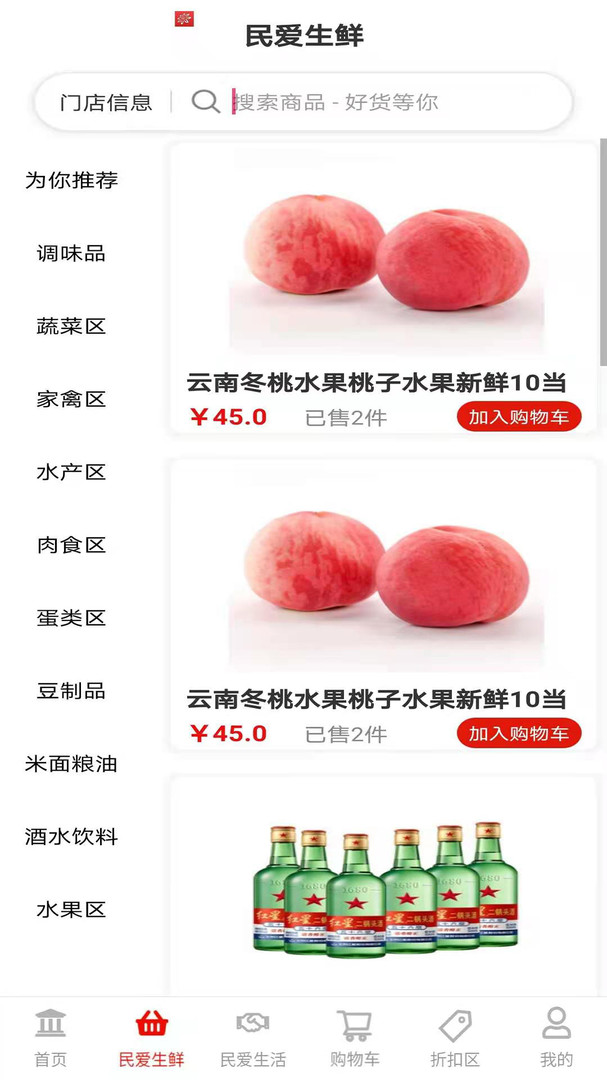Screen dimensions: 607x1080
Task: Go to the 我的 profile tab
Action: (556, 1038)
